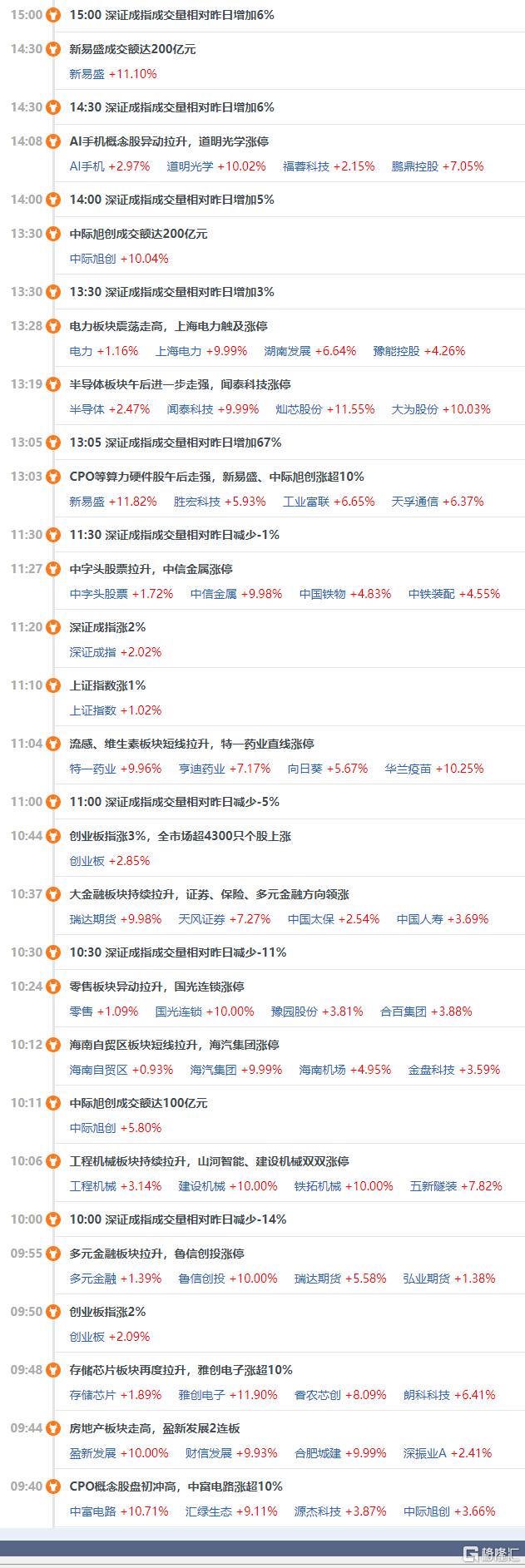This screenshot has width=525, height=1568.
Task: View 天风证券 stock details
Action: (201, 919)
